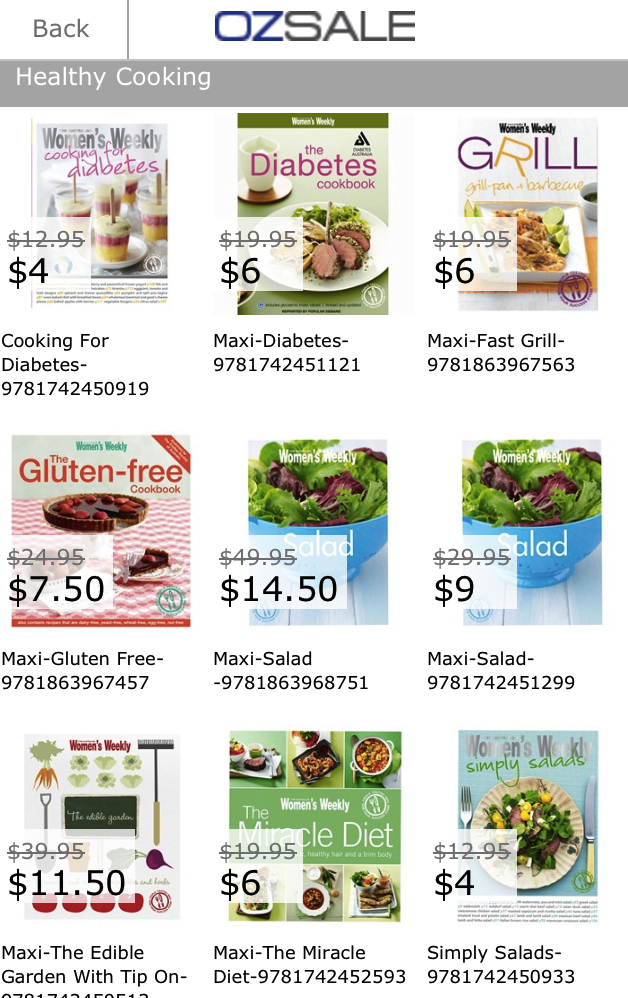This screenshot has width=628, height=998.
Task: Open the Cooking For Diabetes book
Action: pyautogui.click(x=101, y=215)
